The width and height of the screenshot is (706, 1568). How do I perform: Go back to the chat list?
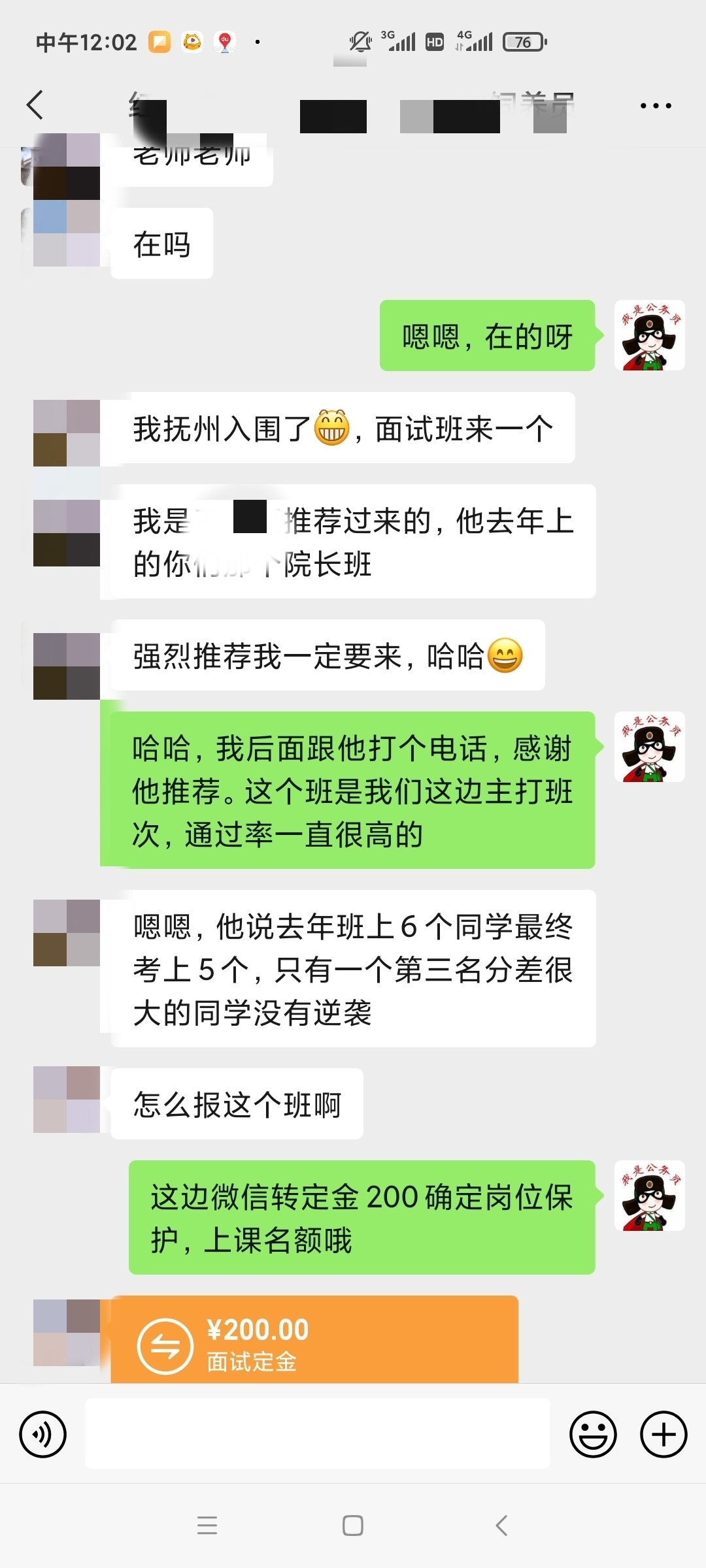coord(35,105)
